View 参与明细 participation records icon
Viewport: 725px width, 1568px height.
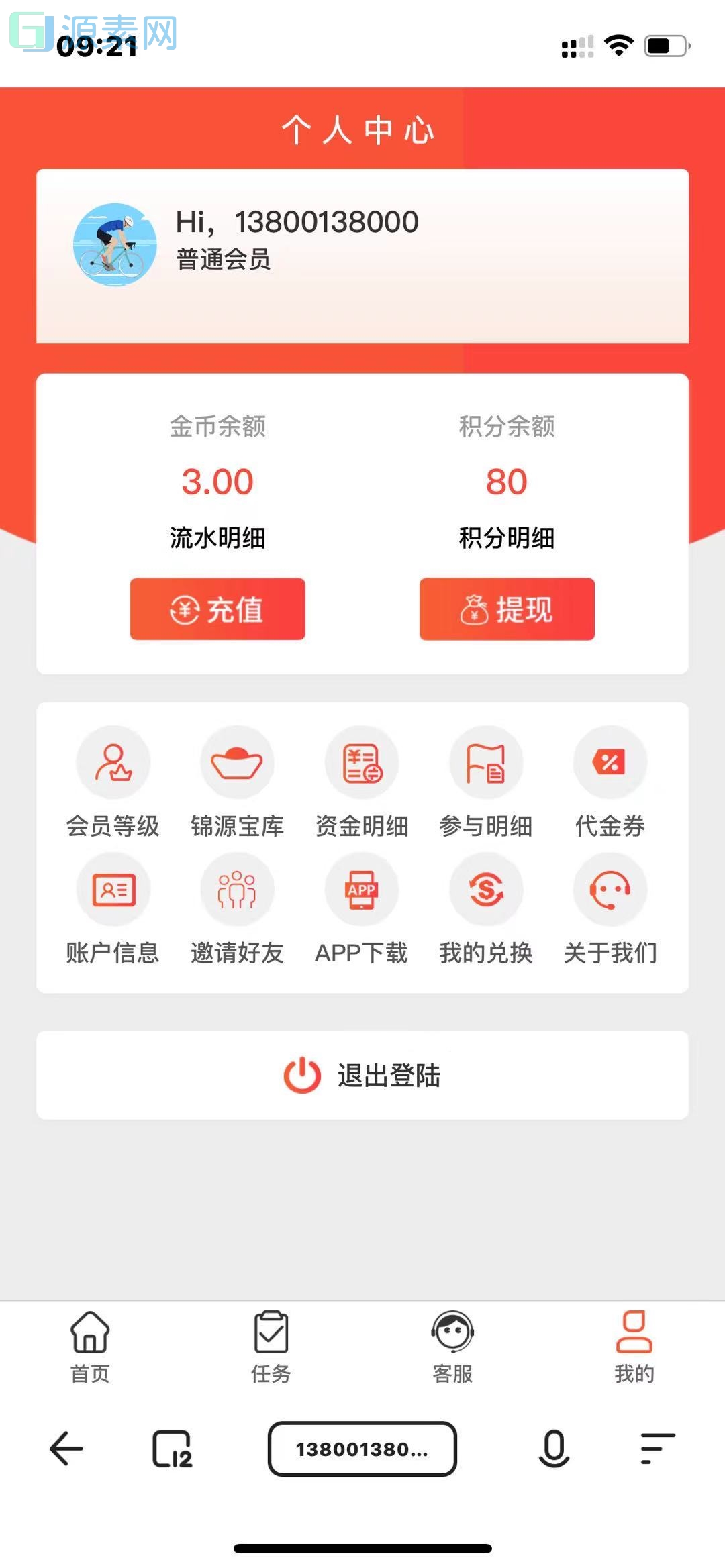click(x=486, y=763)
